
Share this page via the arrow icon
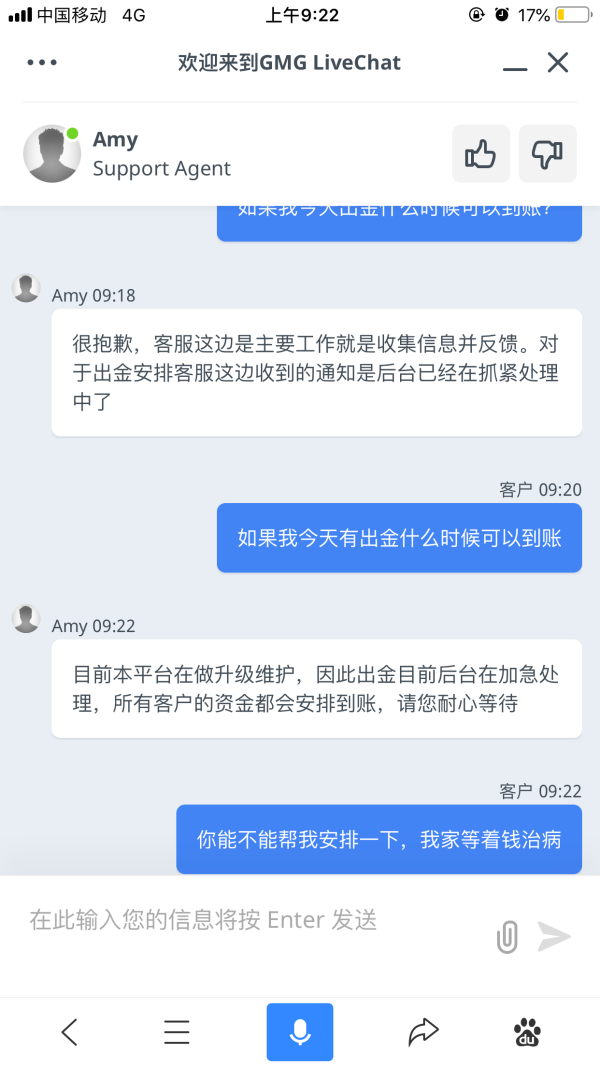(x=424, y=1032)
